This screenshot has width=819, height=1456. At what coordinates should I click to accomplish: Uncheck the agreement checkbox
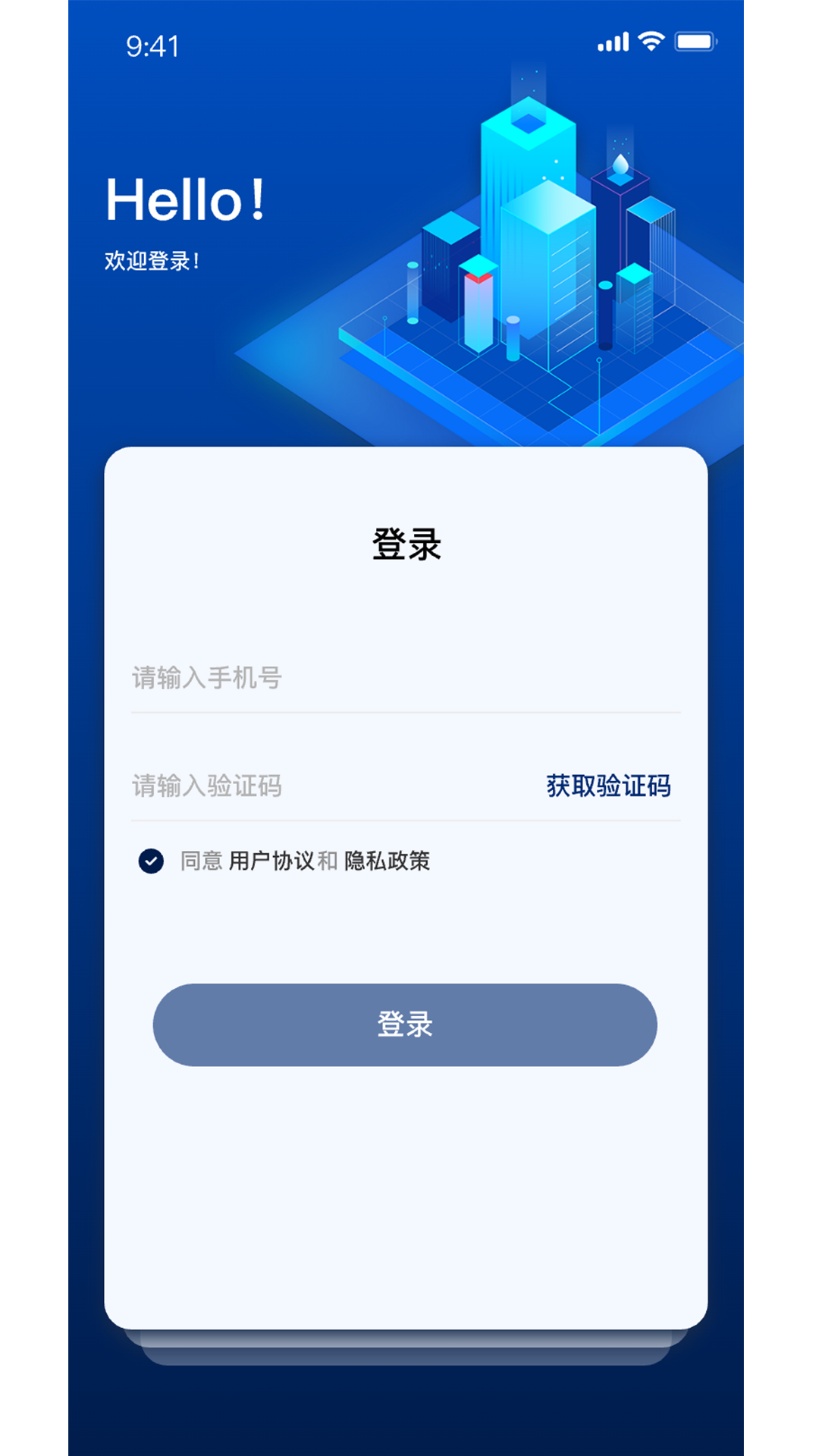coord(151,861)
